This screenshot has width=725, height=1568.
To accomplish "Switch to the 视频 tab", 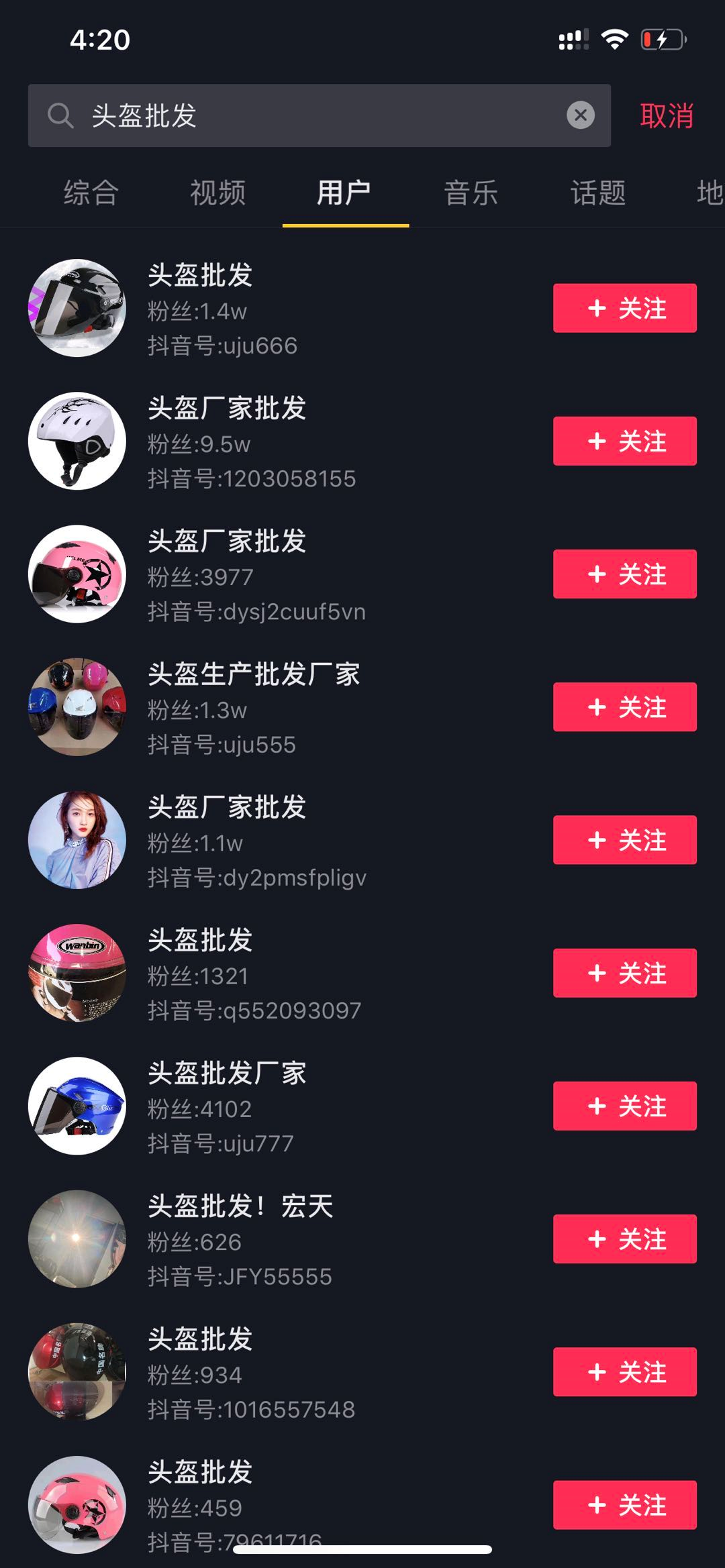I will (x=217, y=193).
